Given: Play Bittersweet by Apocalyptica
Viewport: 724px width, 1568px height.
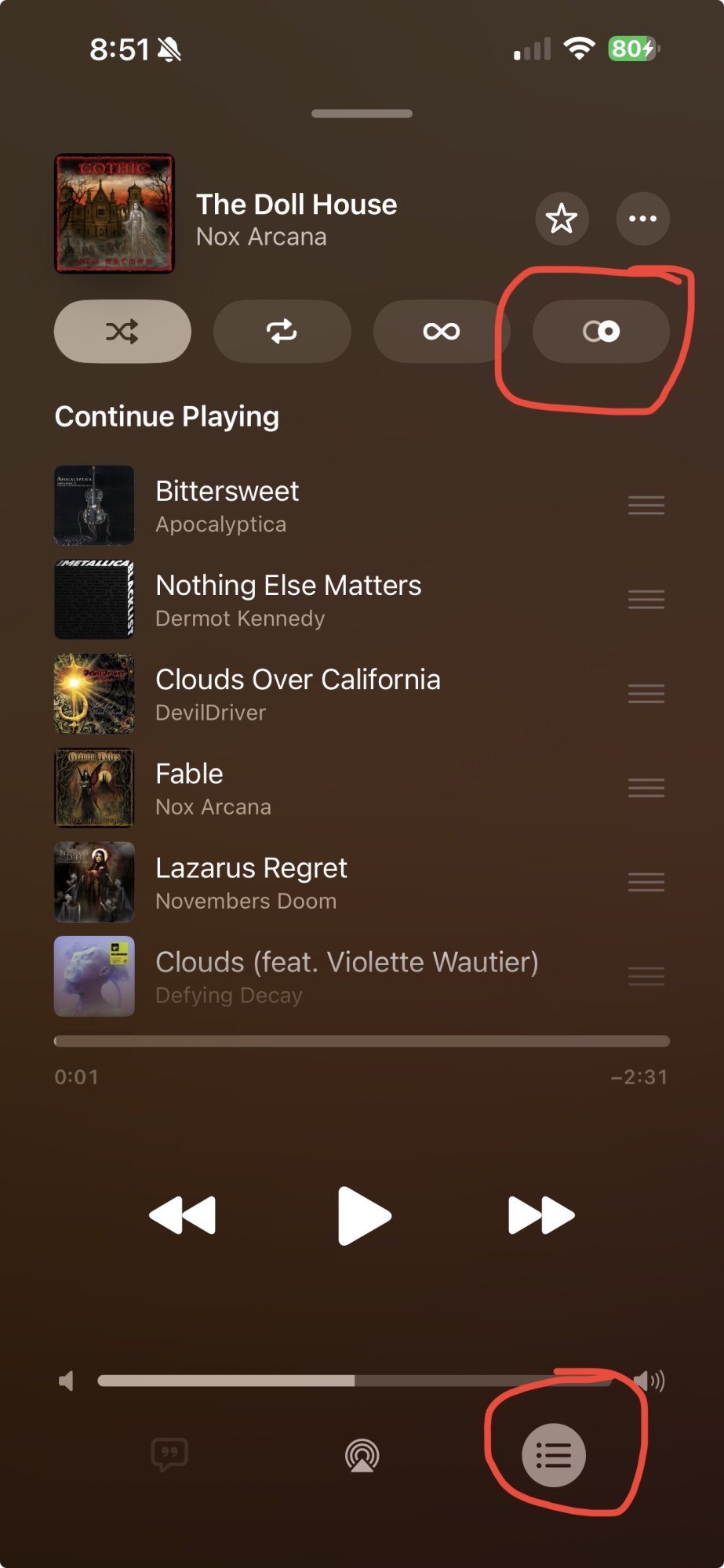Looking at the screenshot, I should click(x=314, y=506).
